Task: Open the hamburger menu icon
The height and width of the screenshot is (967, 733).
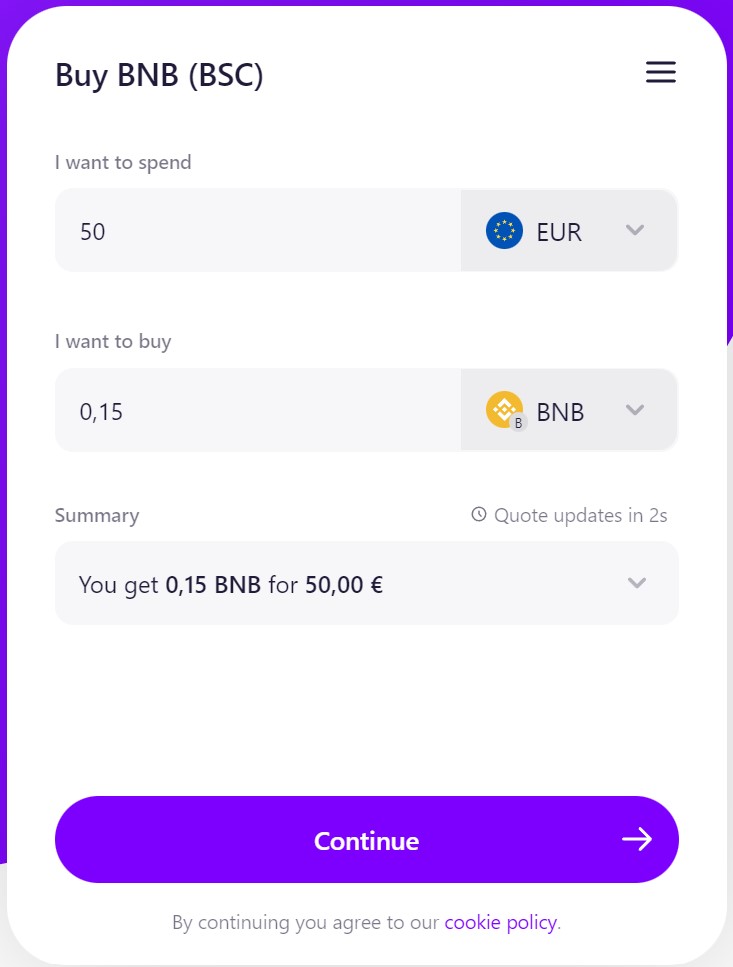Action: [660, 72]
